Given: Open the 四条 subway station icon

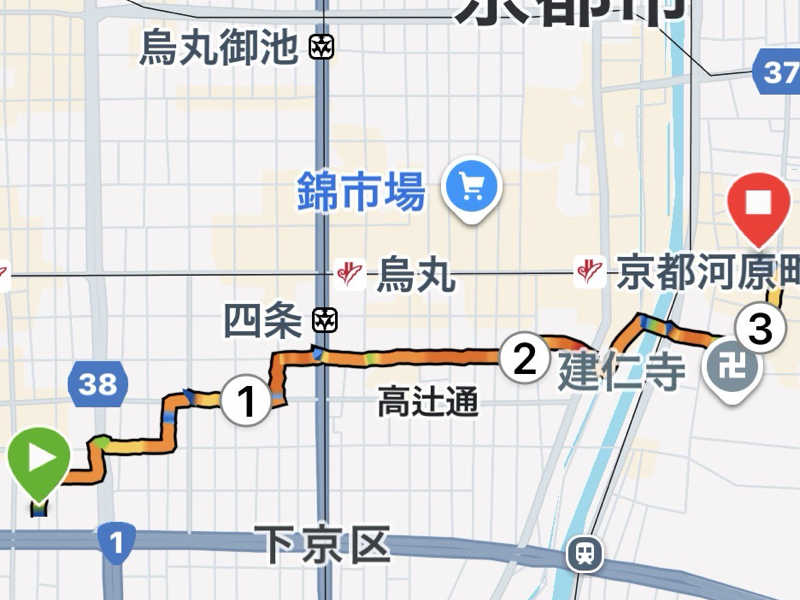Looking at the screenshot, I should [324, 321].
